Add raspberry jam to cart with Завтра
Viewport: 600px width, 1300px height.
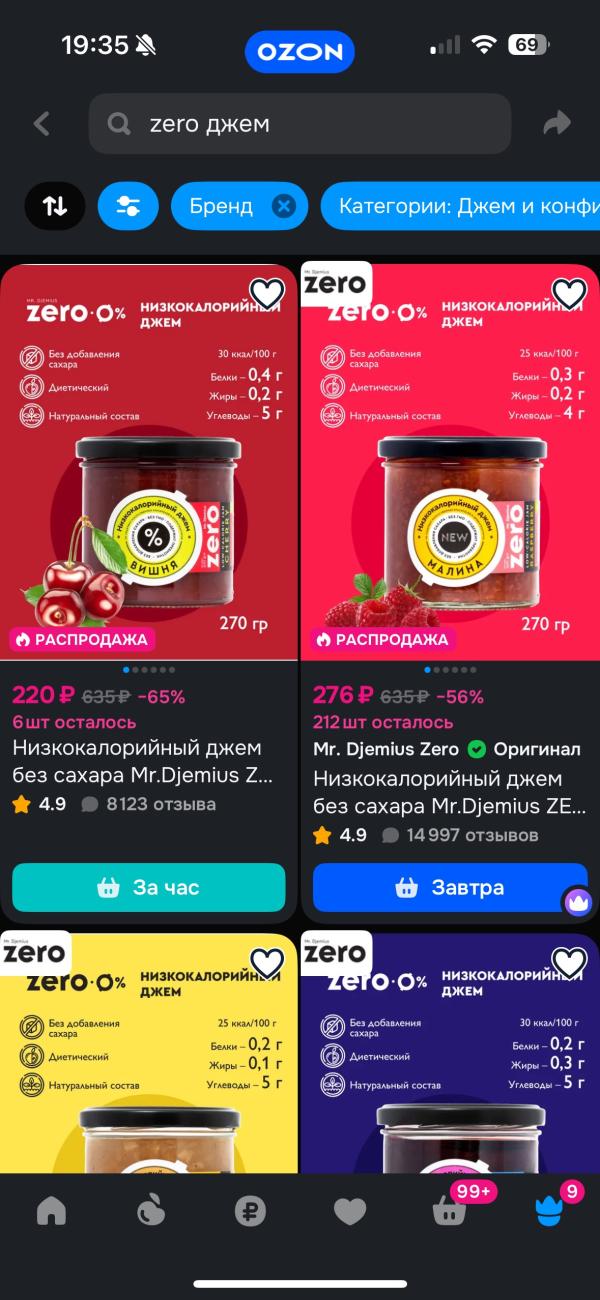click(450, 887)
